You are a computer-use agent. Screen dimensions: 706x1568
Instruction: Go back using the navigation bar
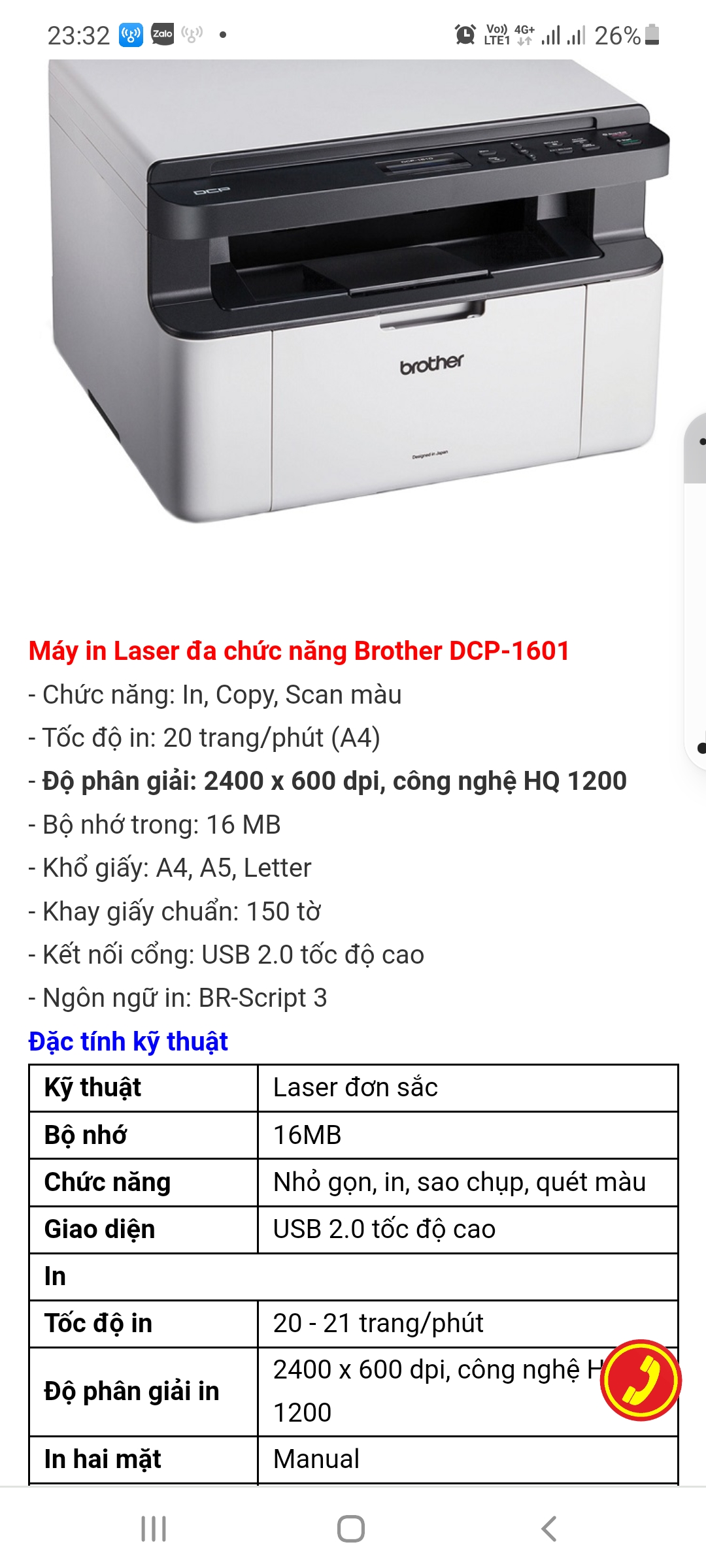coord(549,1529)
